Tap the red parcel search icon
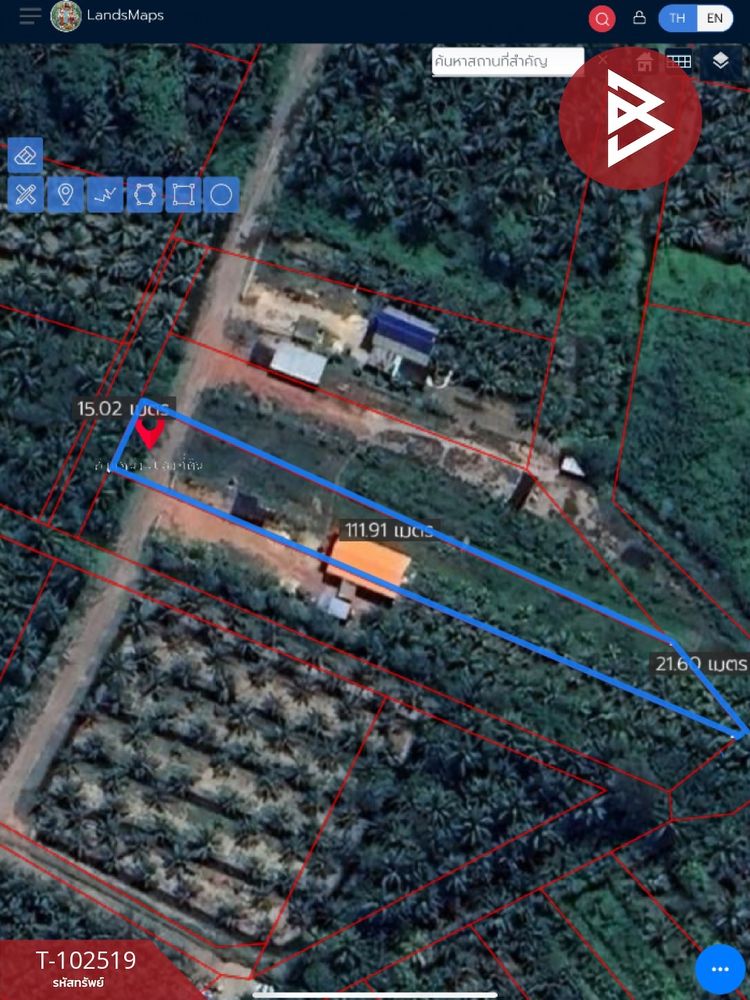The height and width of the screenshot is (1000, 750). point(602,18)
